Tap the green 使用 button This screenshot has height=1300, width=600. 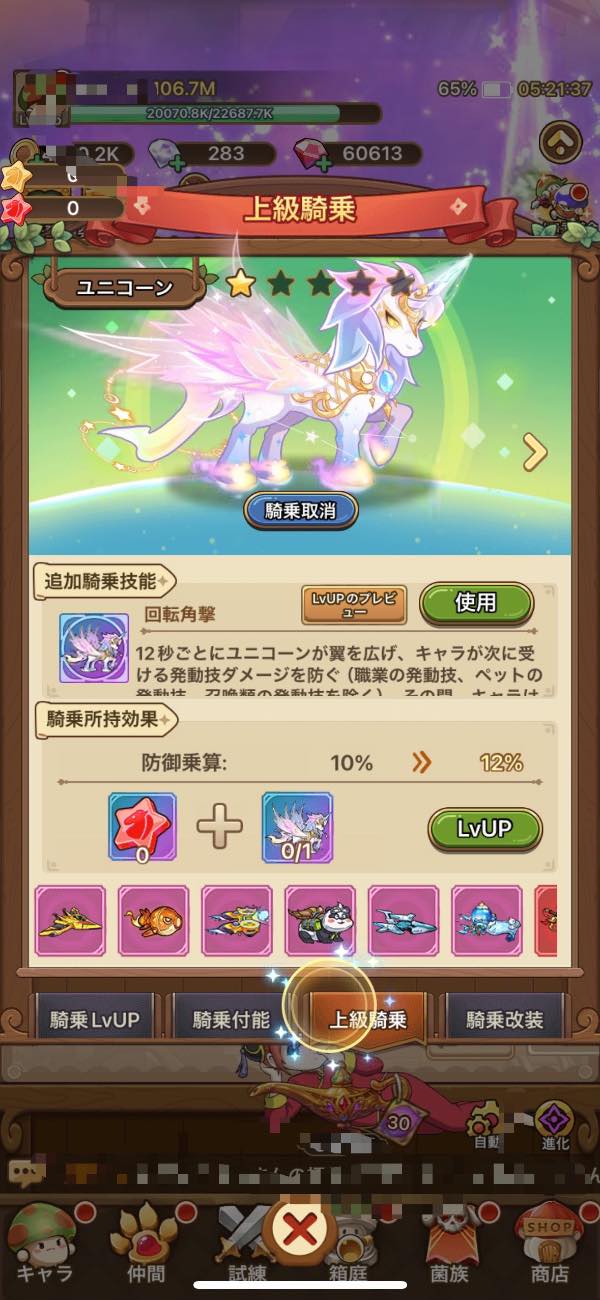click(475, 603)
